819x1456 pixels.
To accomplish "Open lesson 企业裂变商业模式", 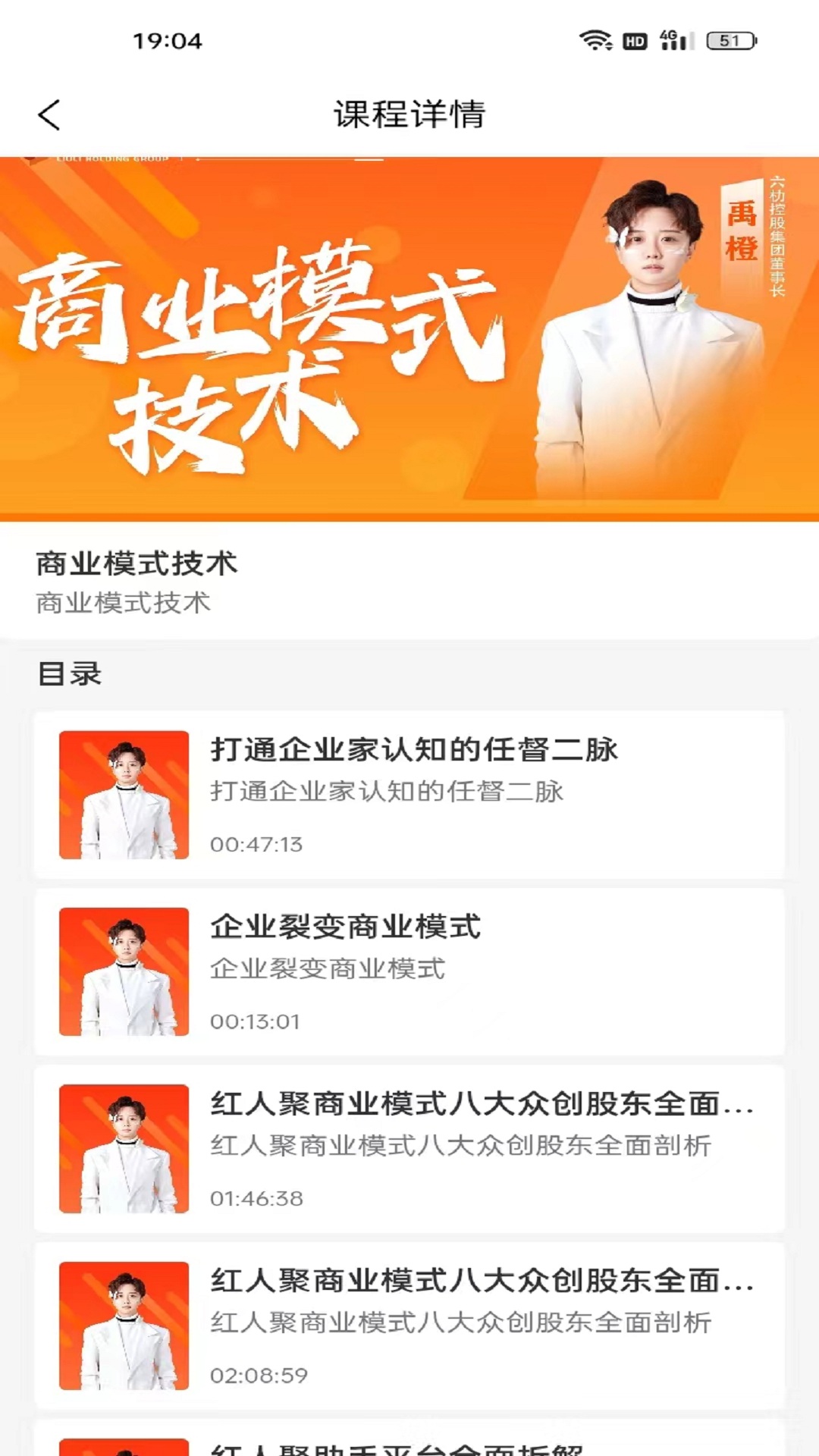I will point(409,971).
